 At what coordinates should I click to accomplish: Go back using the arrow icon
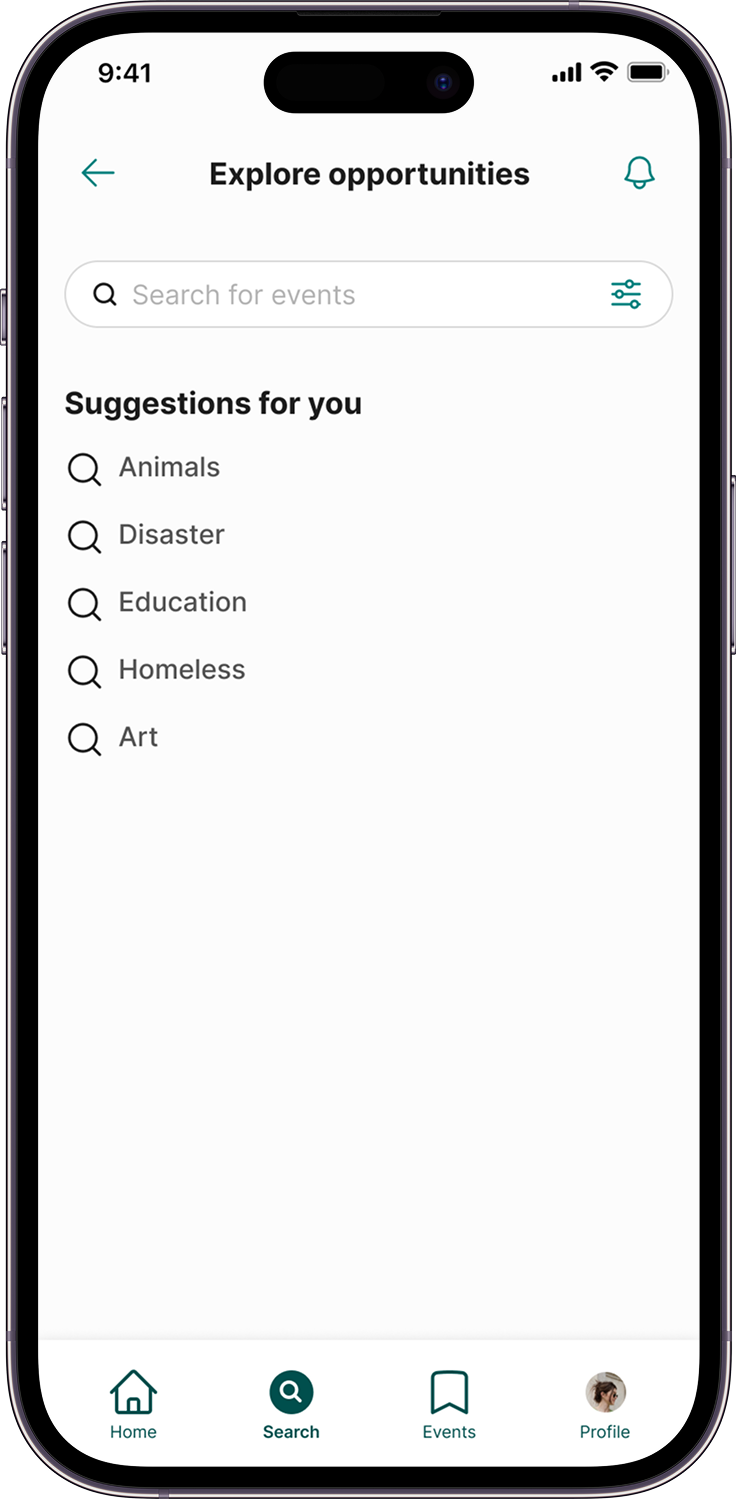tap(98, 173)
